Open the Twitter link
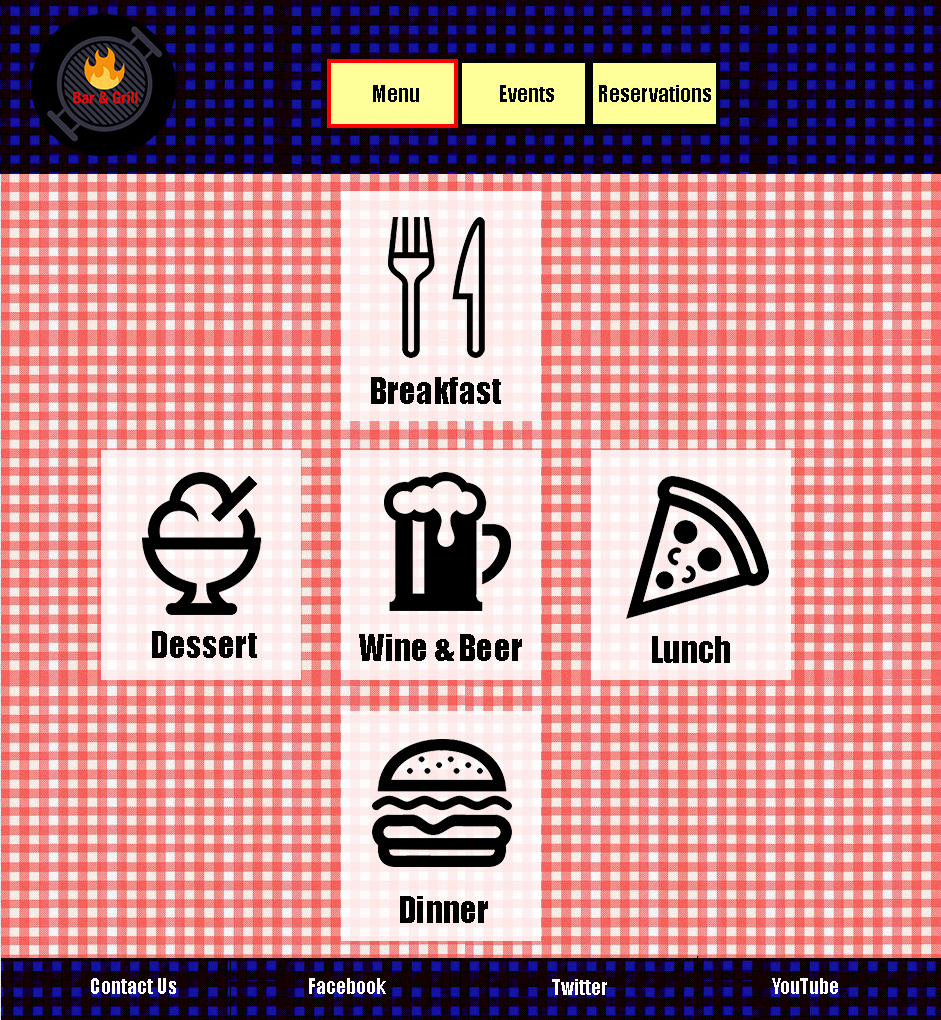Viewport: 941px width, 1020px height. (x=579, y=988)
